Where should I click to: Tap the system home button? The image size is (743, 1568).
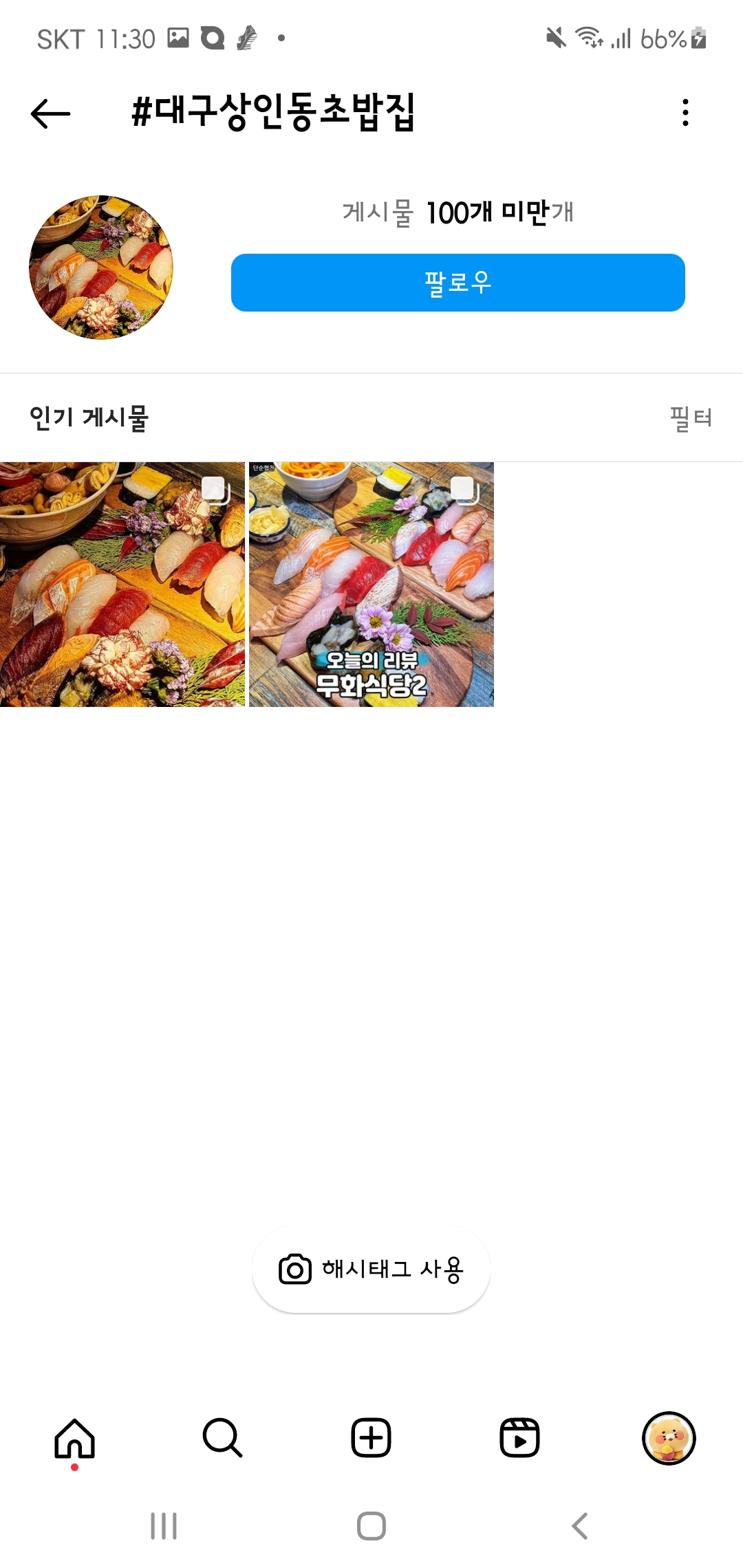[371, 1526]
